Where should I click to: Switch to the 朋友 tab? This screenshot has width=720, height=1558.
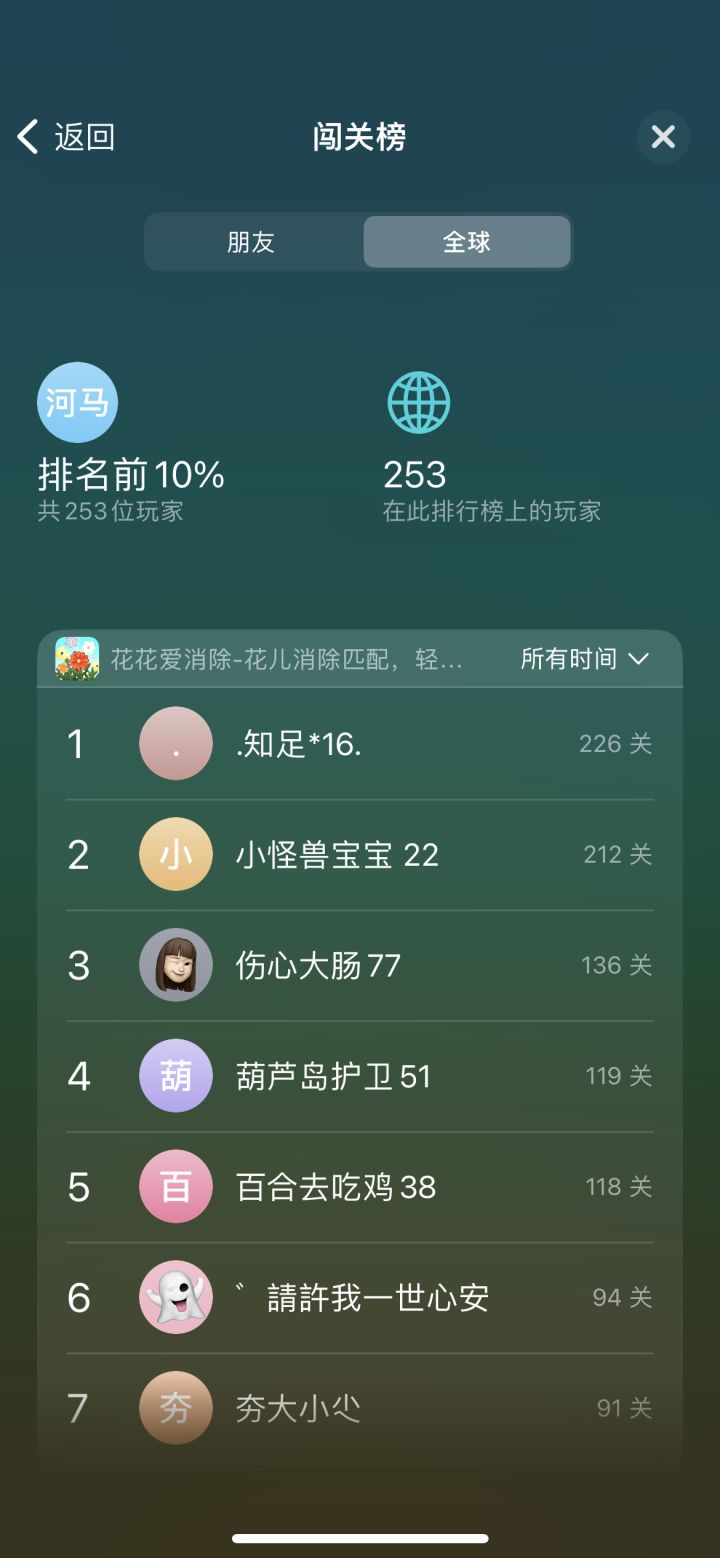252,242
